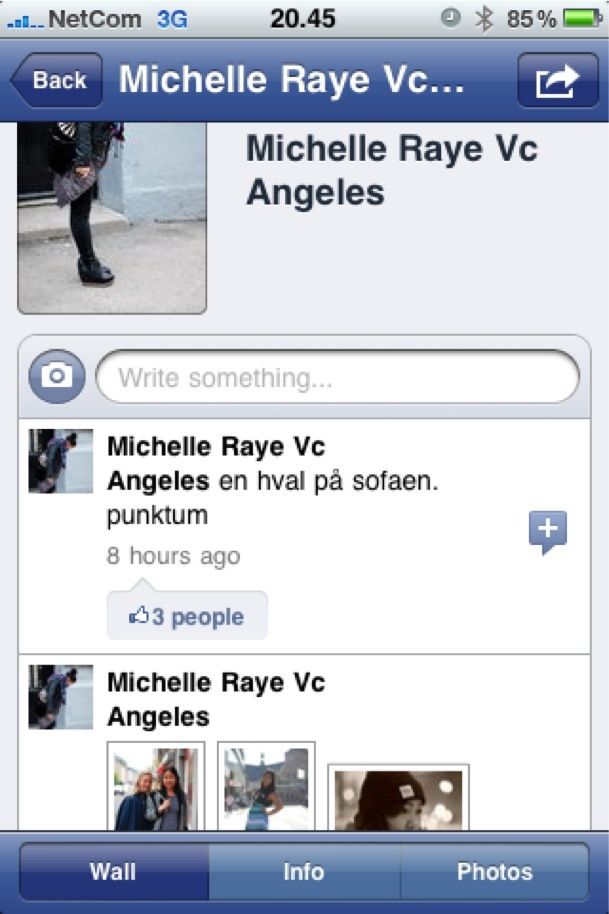The image size is (609, 914).
Task: Open the share action in the header
Action: (x=557, y=81)
